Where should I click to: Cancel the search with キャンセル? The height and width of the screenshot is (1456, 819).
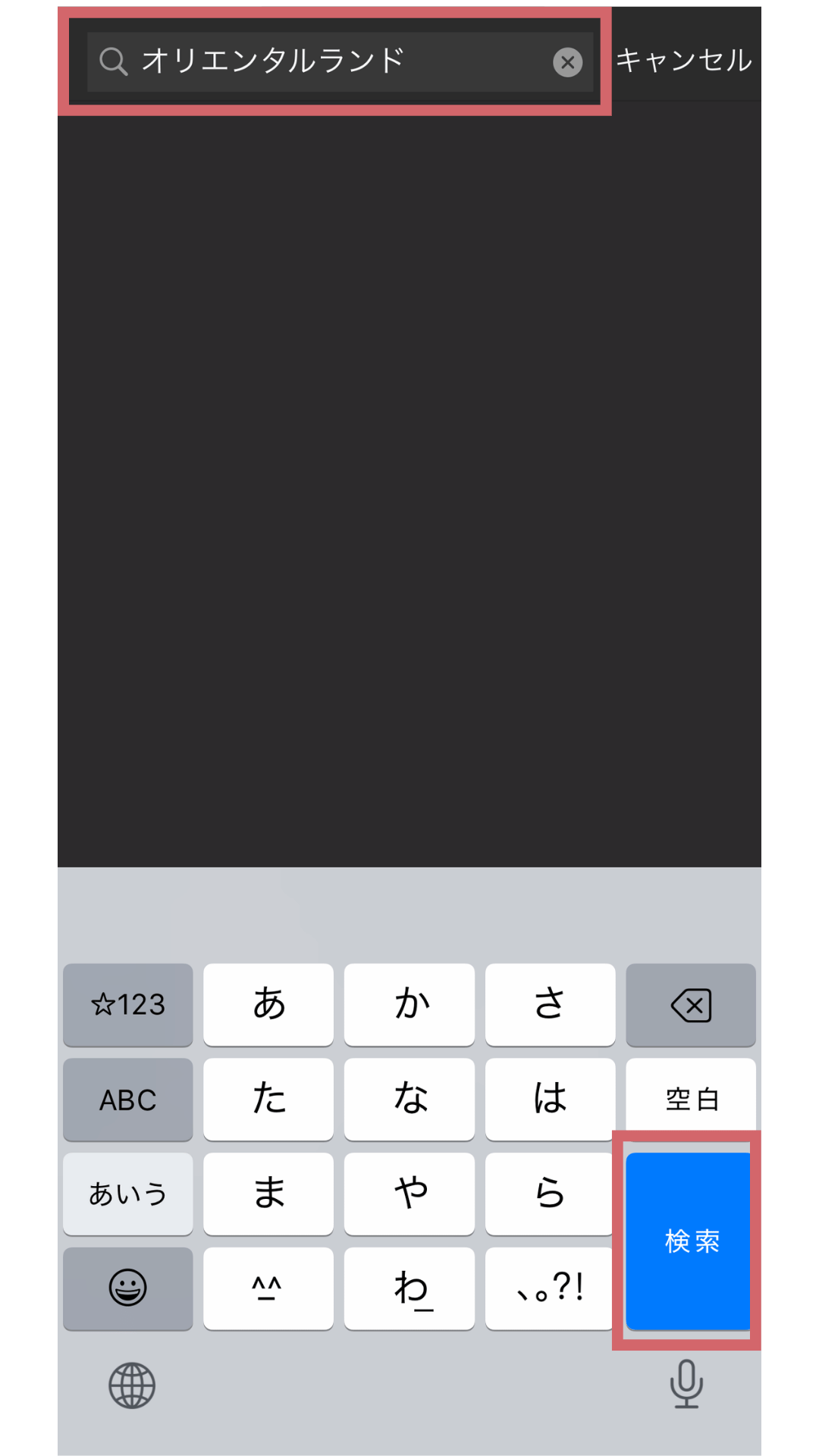[684, 61]
